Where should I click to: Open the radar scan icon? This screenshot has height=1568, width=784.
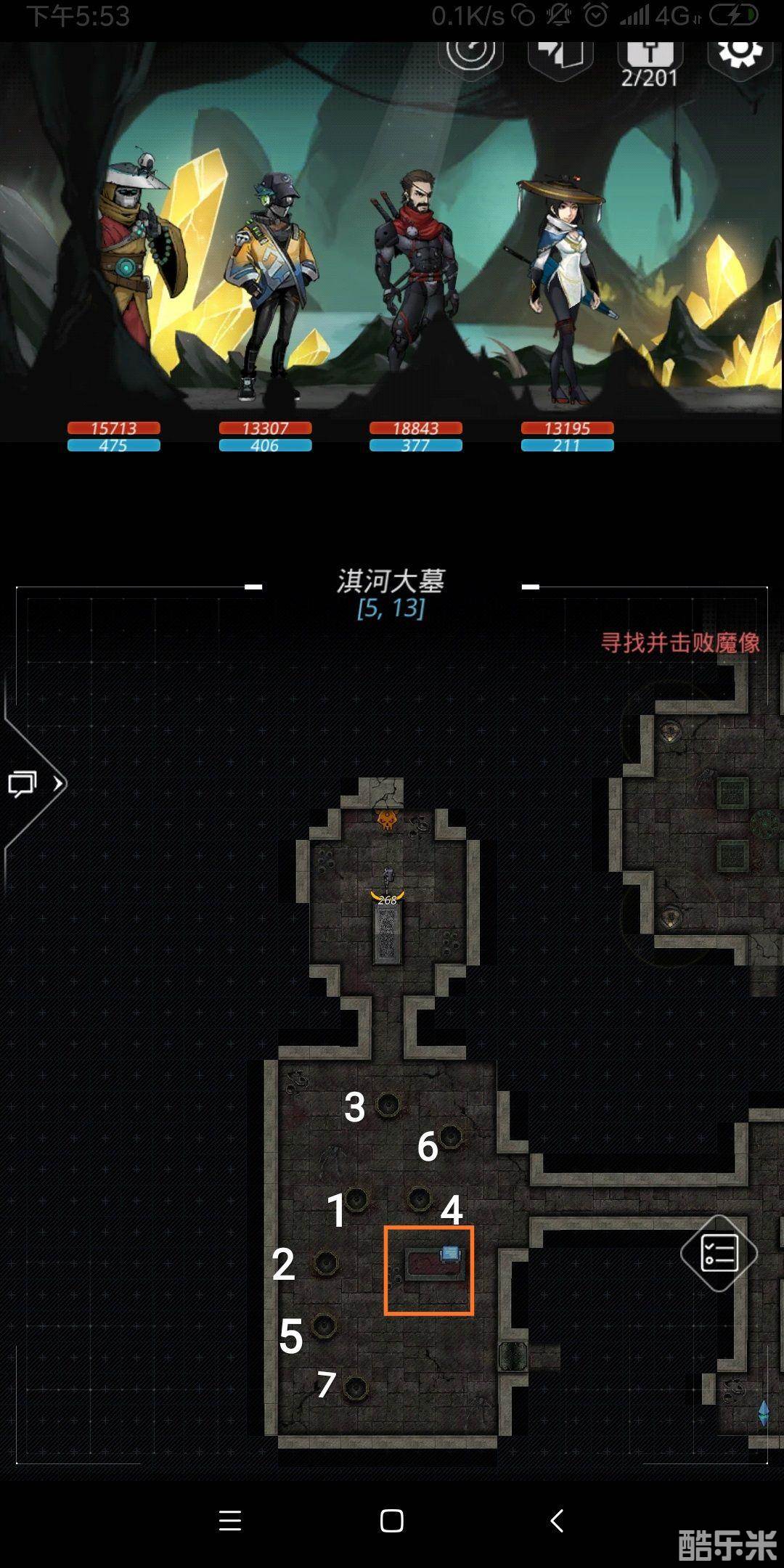click(475, 54)
